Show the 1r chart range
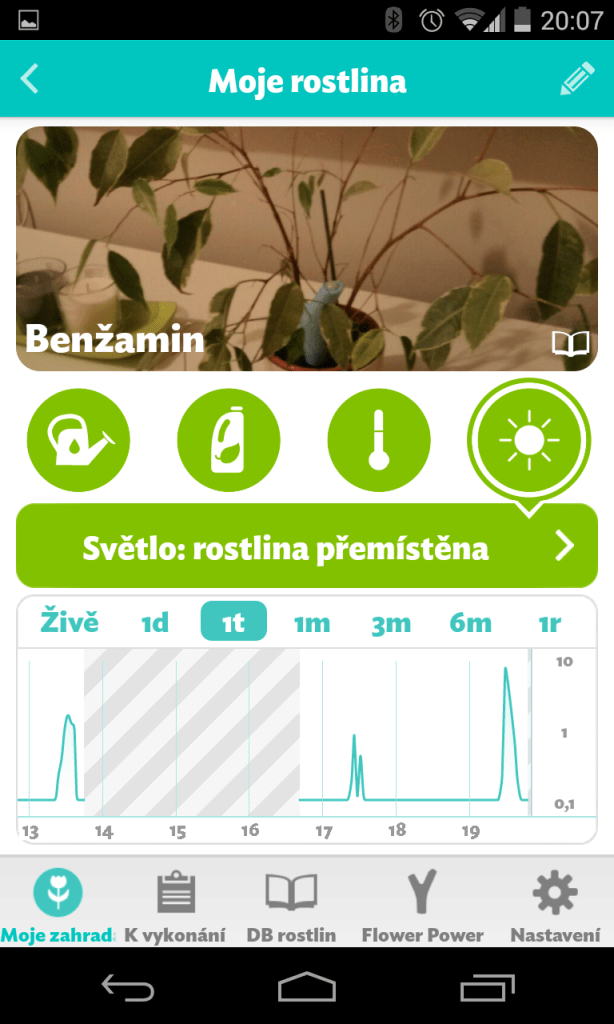The image size is (614, 1024). coord(549,624)
